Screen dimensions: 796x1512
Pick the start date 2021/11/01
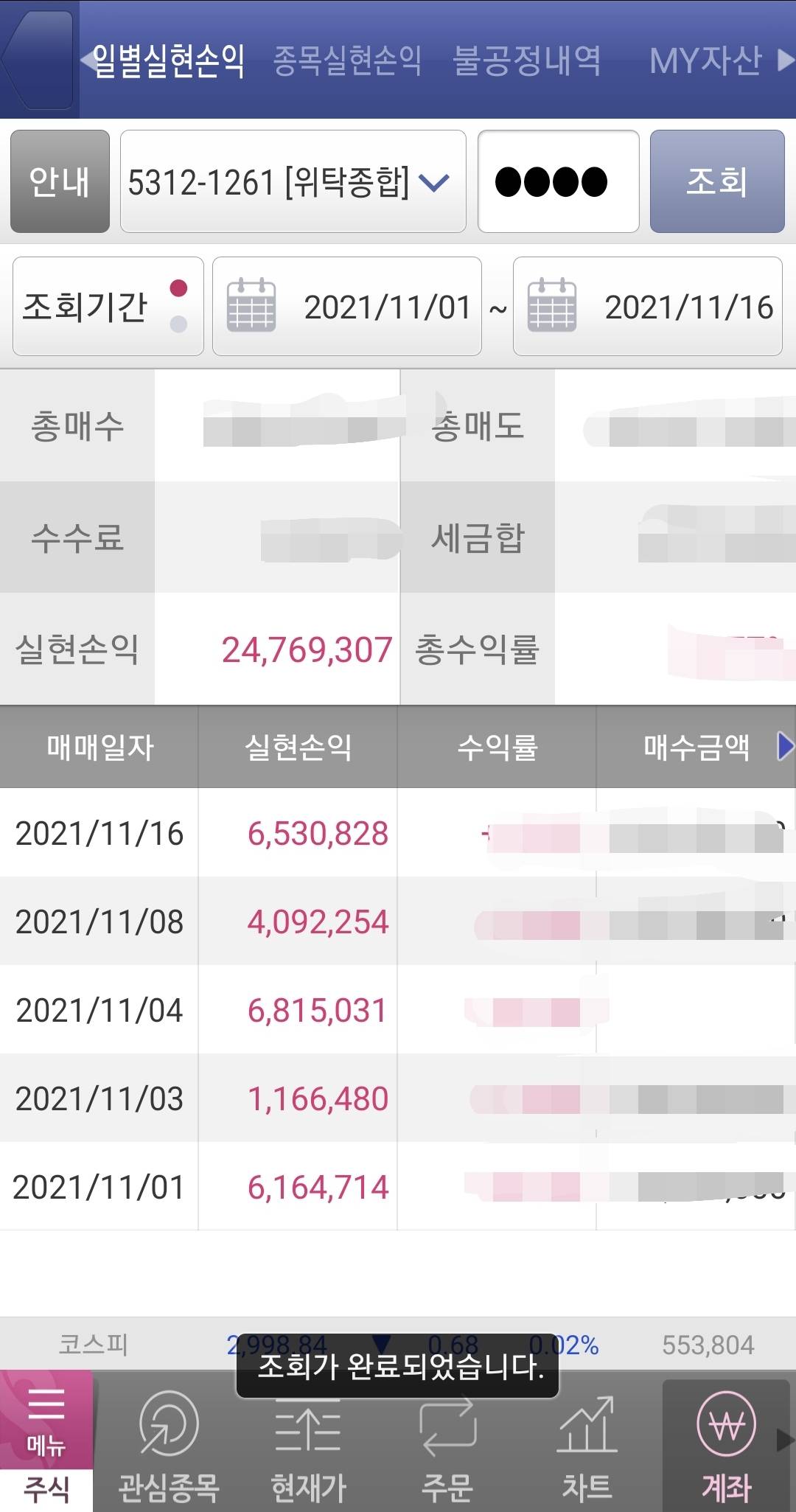[347, 307]
